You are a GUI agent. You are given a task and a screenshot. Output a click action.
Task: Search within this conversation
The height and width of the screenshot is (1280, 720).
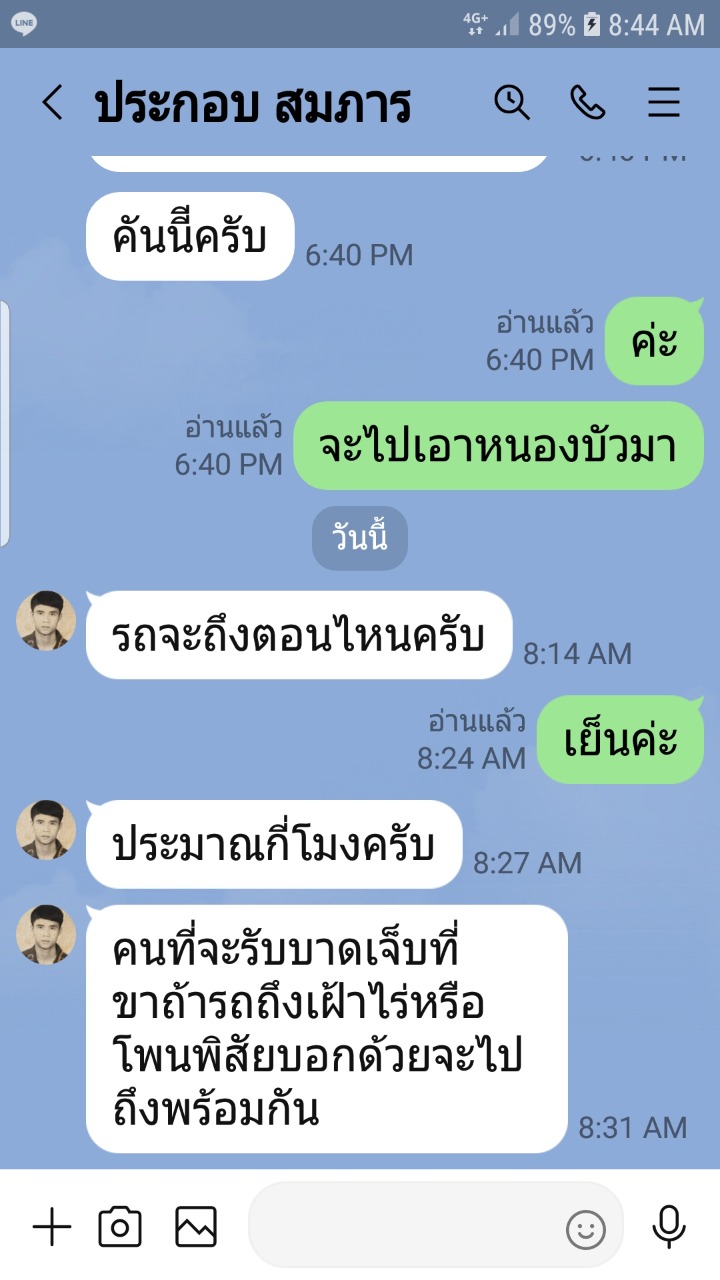coord(512,103)
